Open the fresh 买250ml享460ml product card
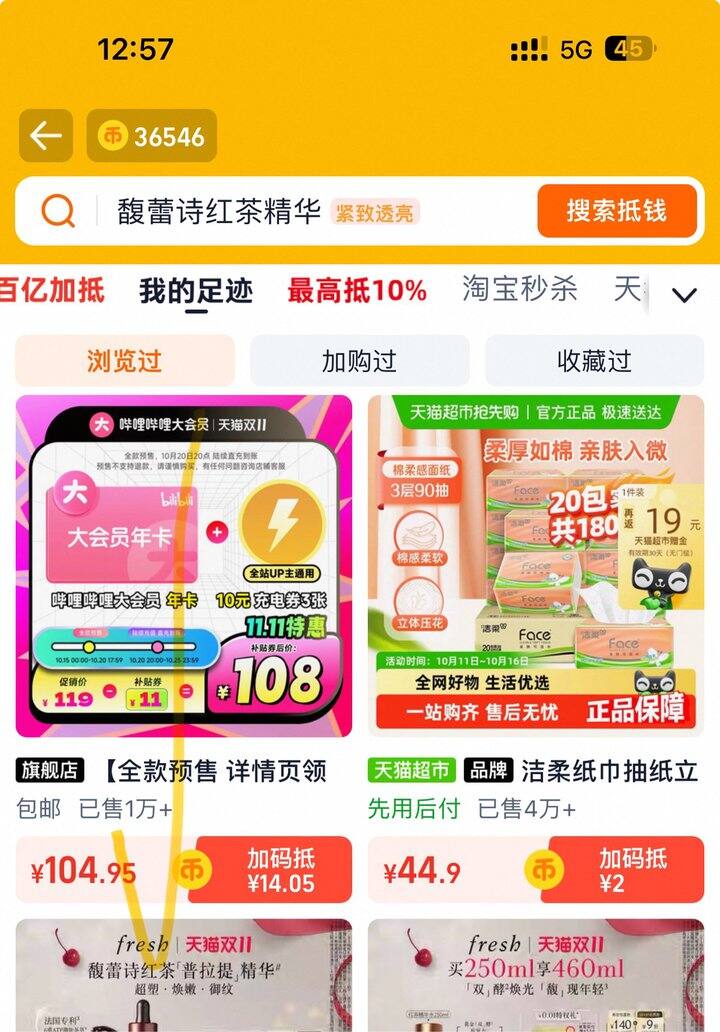The height and width of the screenshot is (1032, 720). (536, 975)
